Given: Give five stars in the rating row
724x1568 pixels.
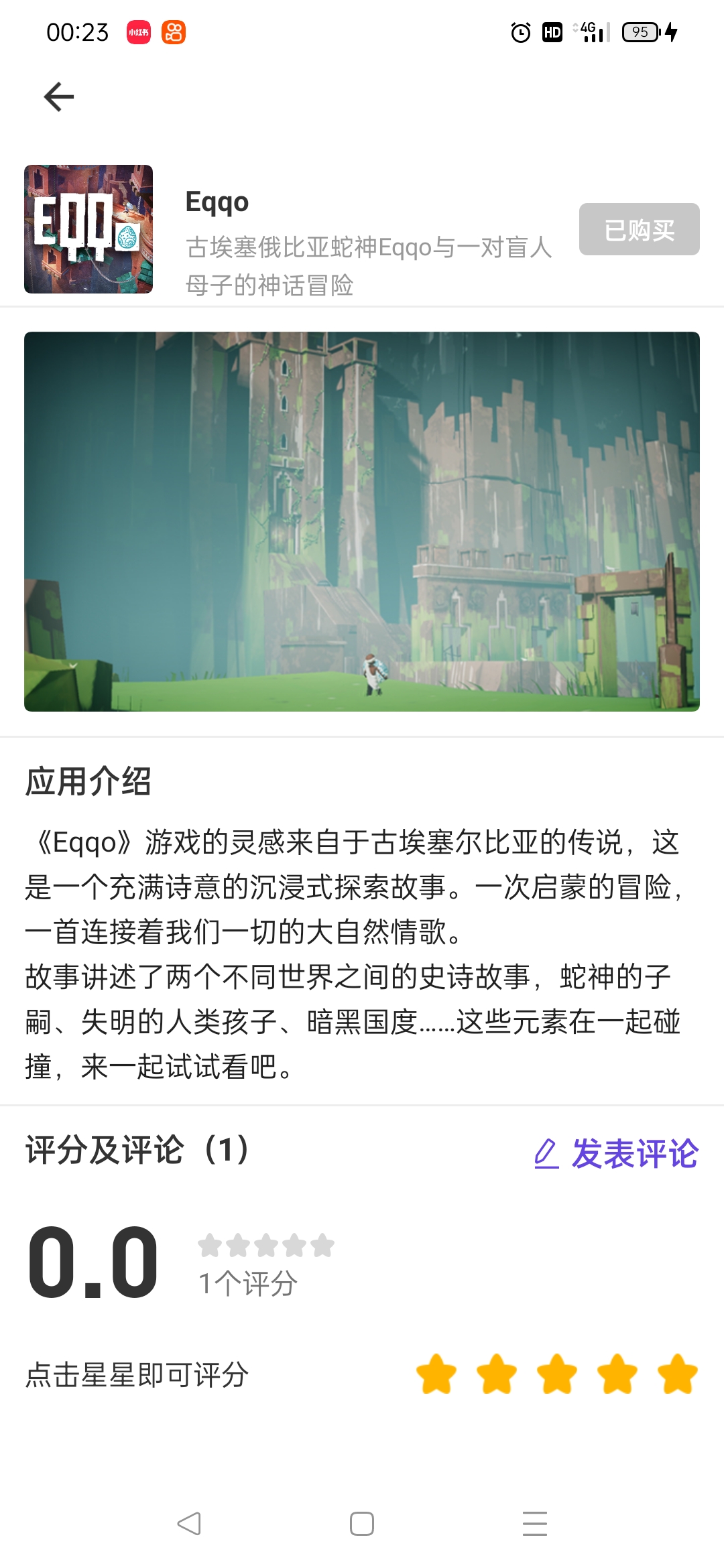Looking at the screenshot, I should [x=678, y=1374].
